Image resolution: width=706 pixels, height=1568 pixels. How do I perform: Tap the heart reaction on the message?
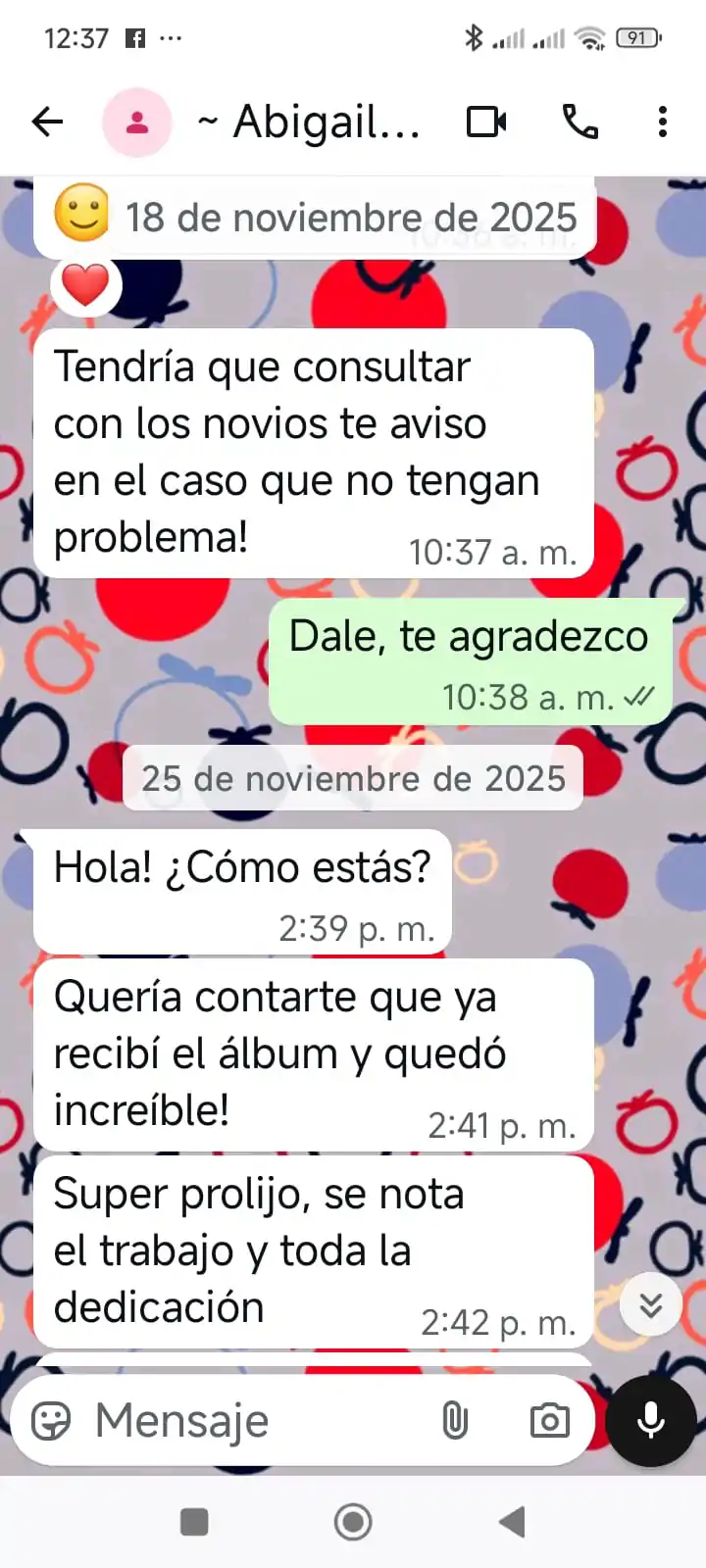pyautogui.click(x=86, y=286)
